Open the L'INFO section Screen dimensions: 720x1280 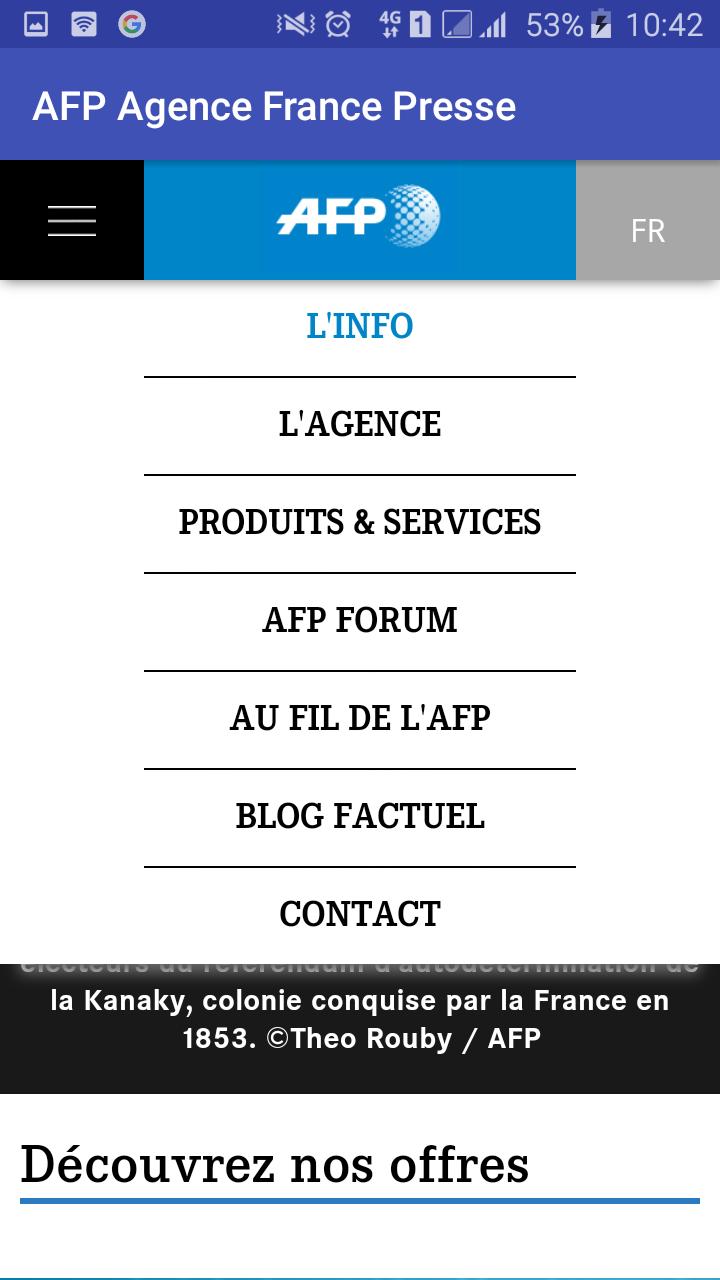coord(359,326)
